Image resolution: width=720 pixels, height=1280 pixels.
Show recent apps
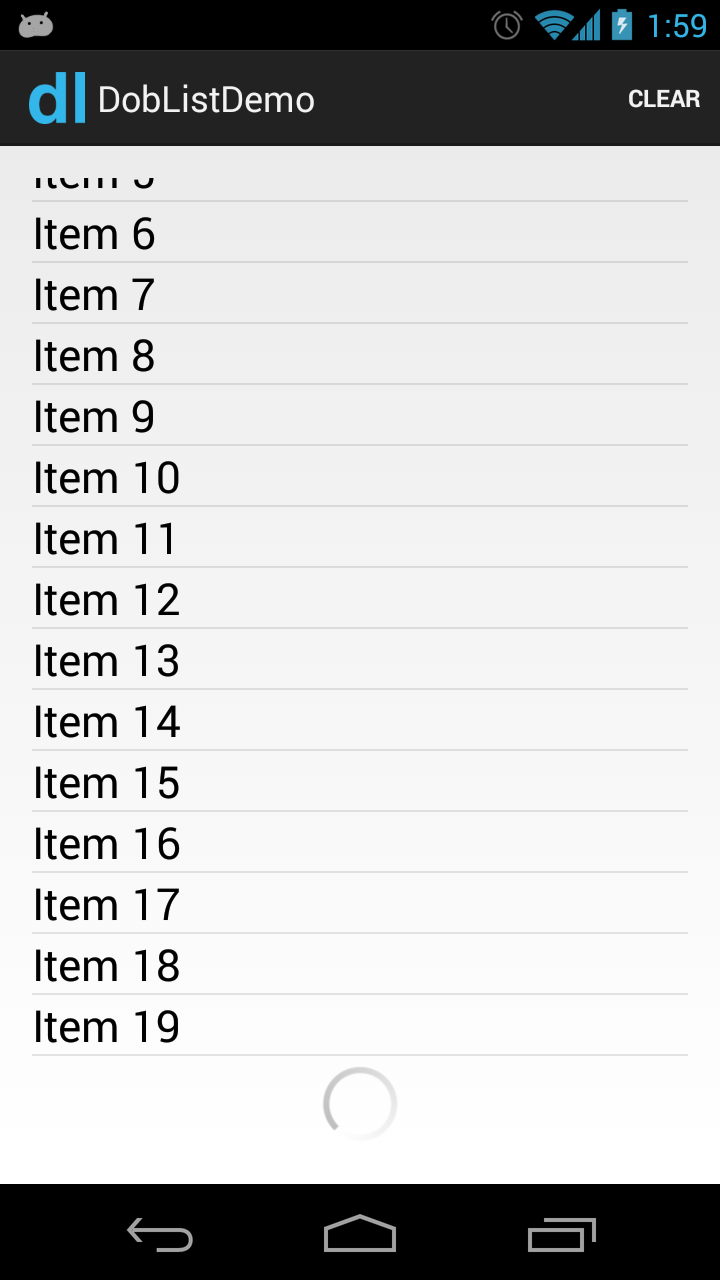561,1234
